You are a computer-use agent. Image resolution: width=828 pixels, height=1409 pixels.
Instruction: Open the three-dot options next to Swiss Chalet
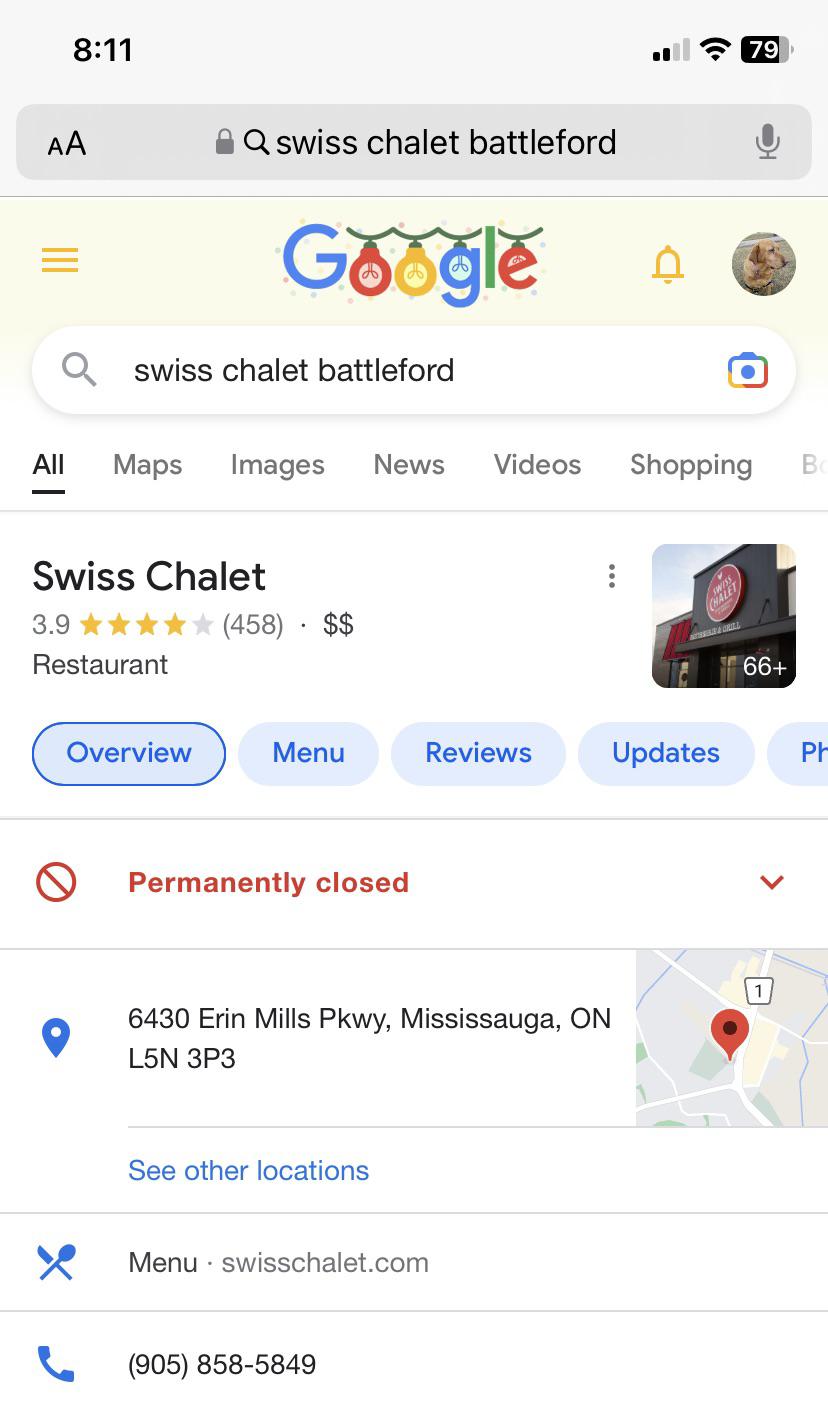611,576
